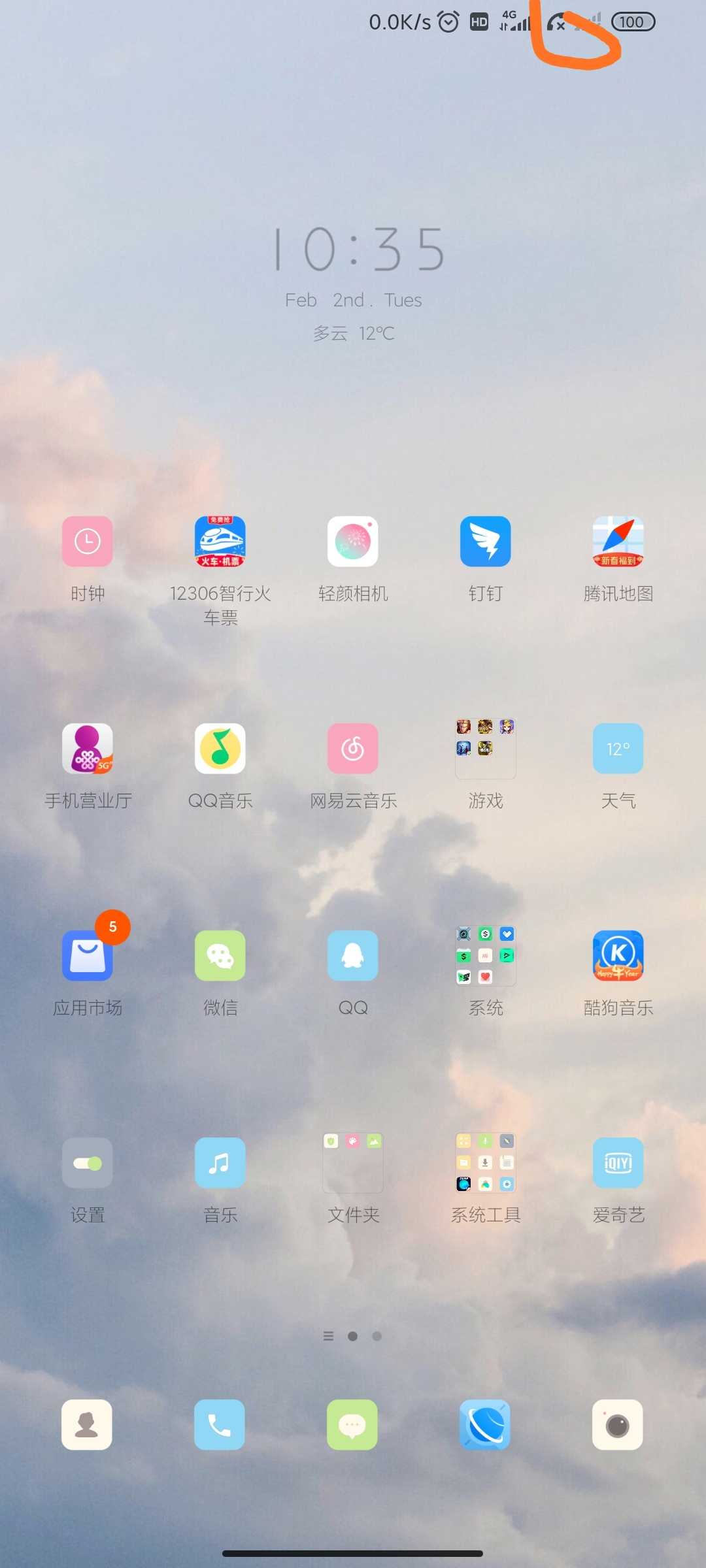This screenshot has height=1568, width=706.
Task: Launch the 钉钉 app
Action: pyautogui.click(x=486, y=542)
